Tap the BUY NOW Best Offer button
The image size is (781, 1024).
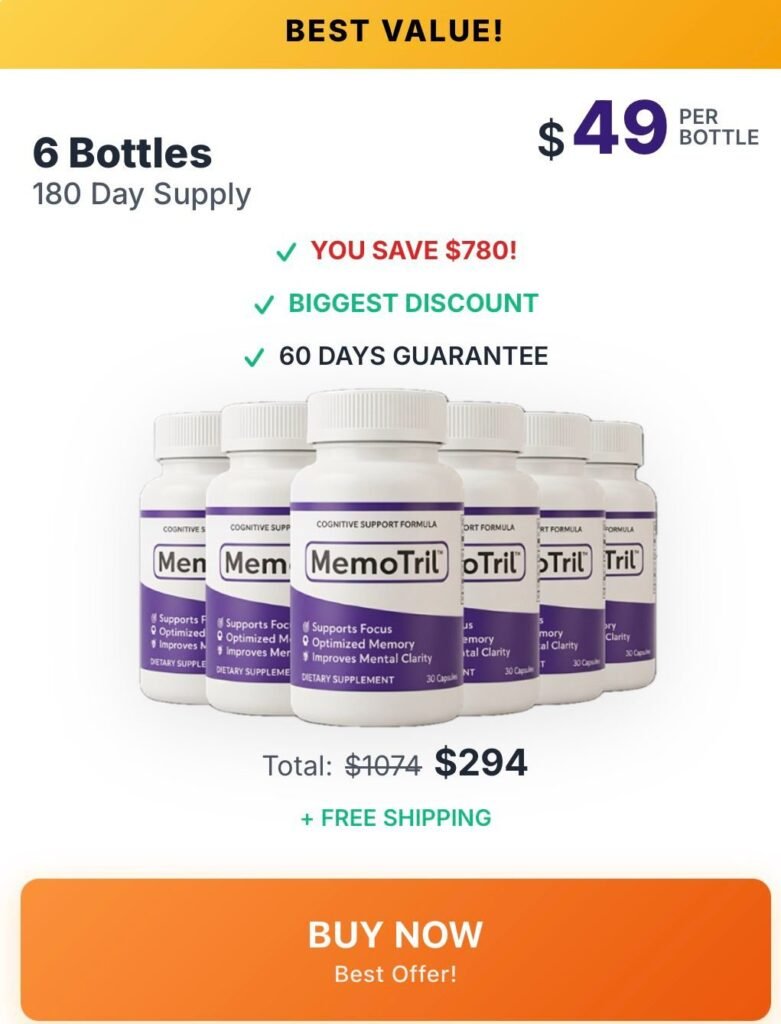click(395, 948)
